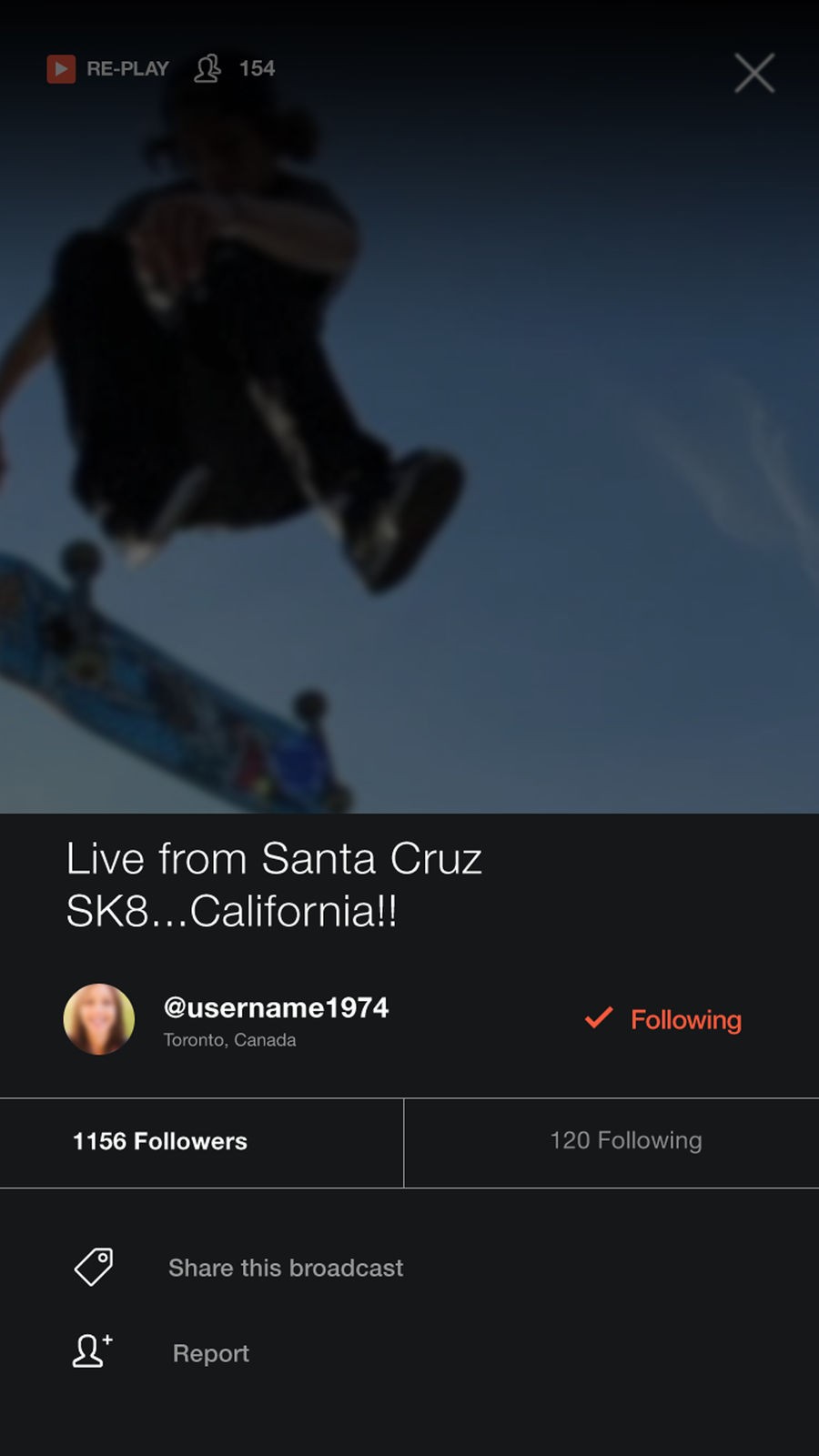
Task: Share this broadcast
Action: (x=284, y=1268)
